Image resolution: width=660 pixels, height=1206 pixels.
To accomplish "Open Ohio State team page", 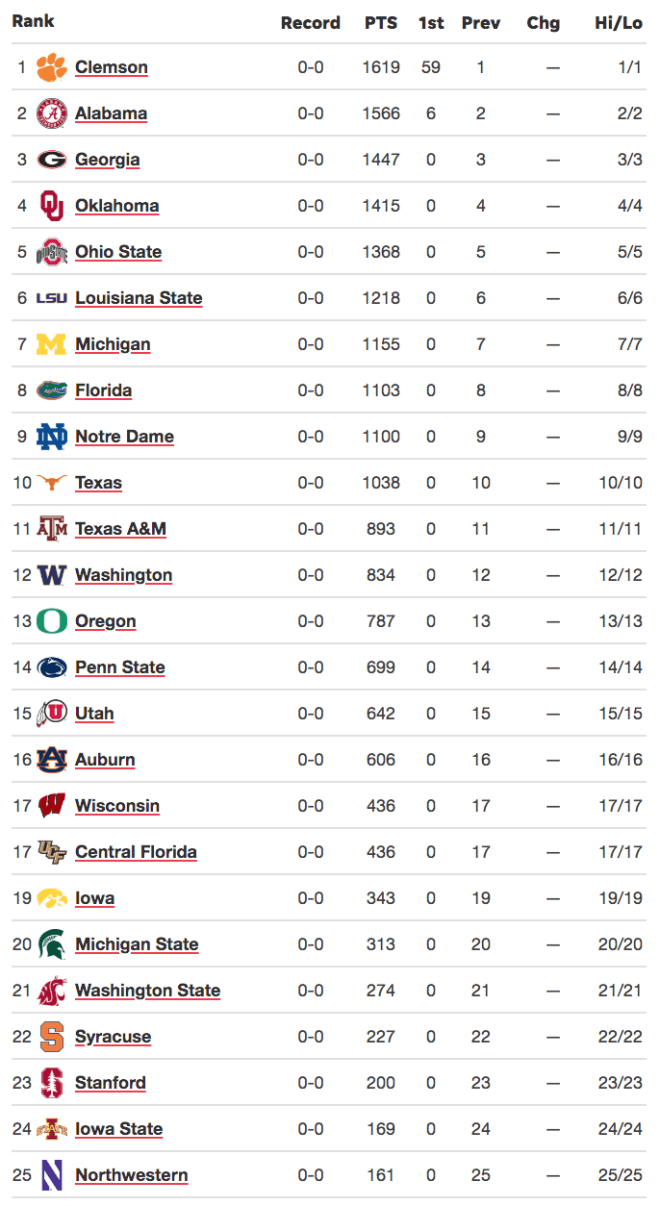I will coord(118,252).
